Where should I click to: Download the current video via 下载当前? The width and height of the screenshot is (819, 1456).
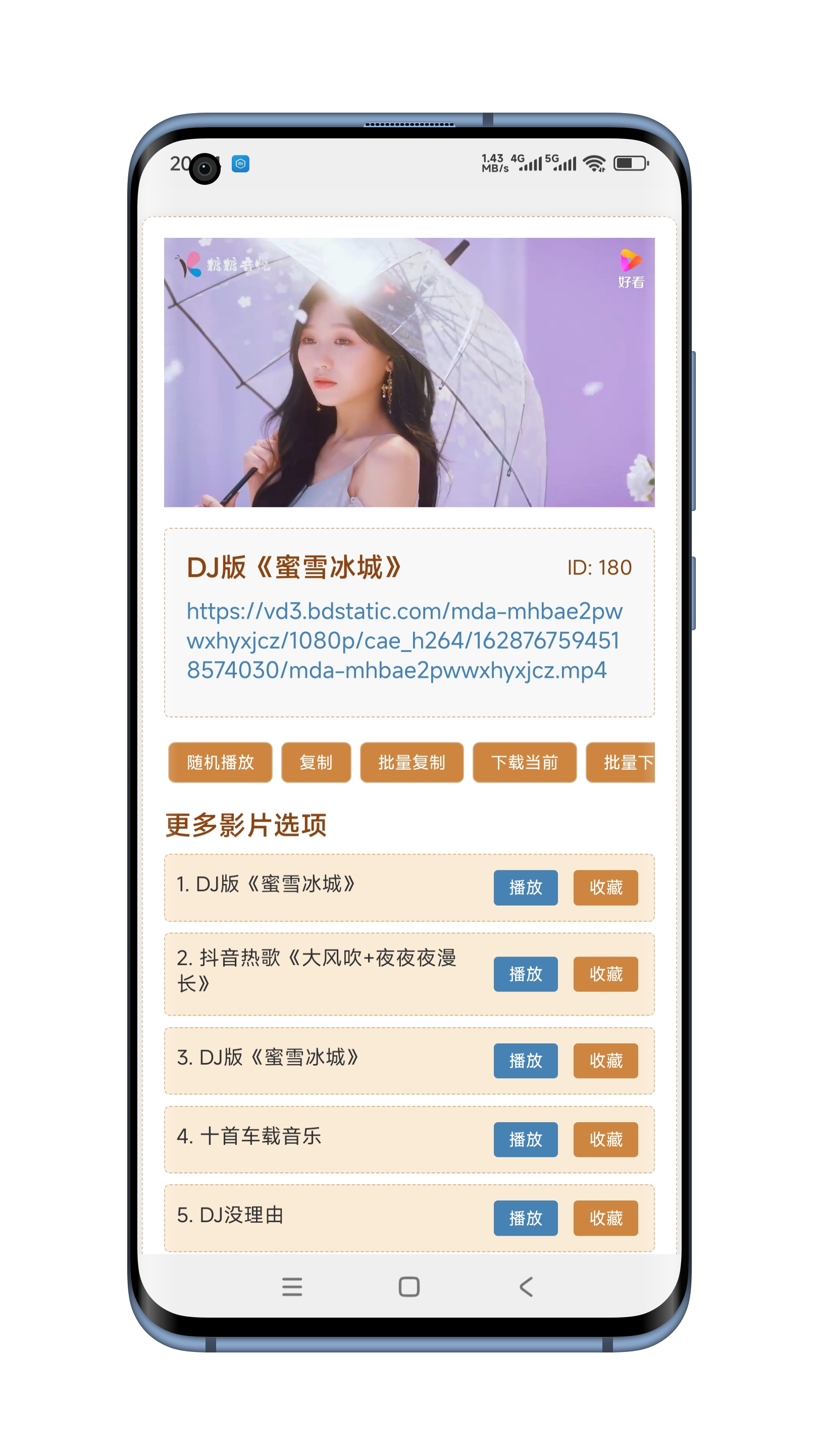524,762
